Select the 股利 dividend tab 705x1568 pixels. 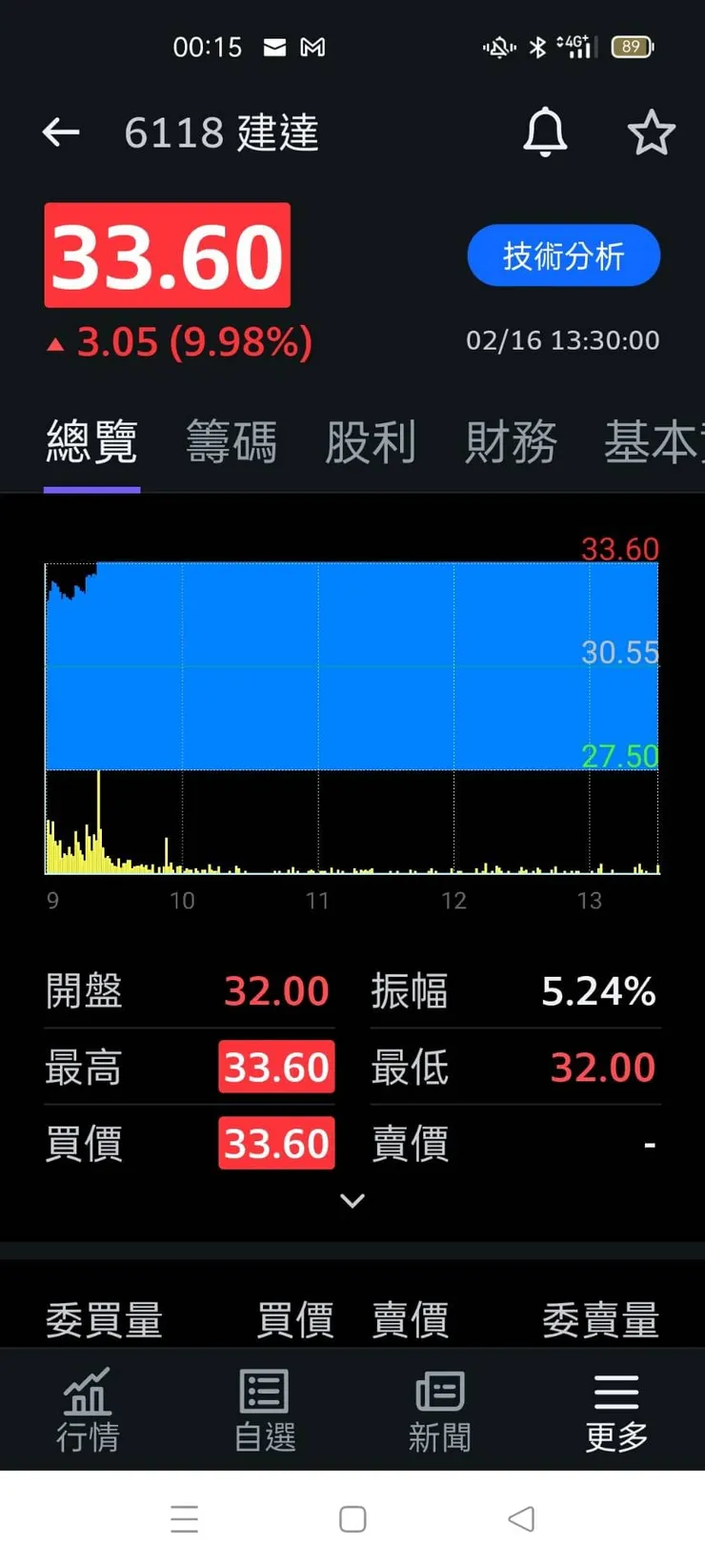pos(371,441)
